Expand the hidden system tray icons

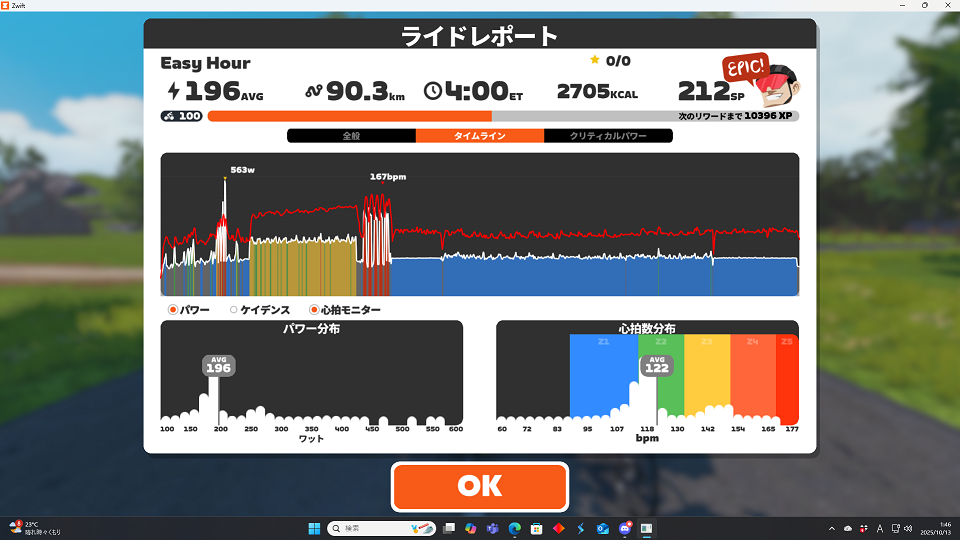point(832,527)
